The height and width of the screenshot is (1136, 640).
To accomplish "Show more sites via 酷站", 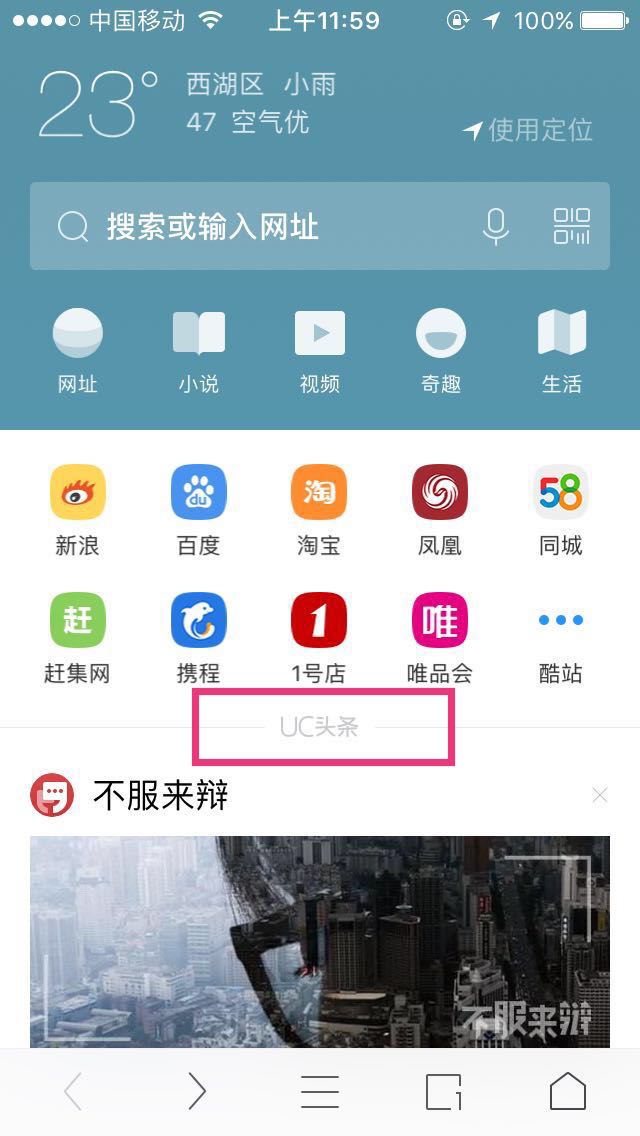I will [x=560, y=638].
